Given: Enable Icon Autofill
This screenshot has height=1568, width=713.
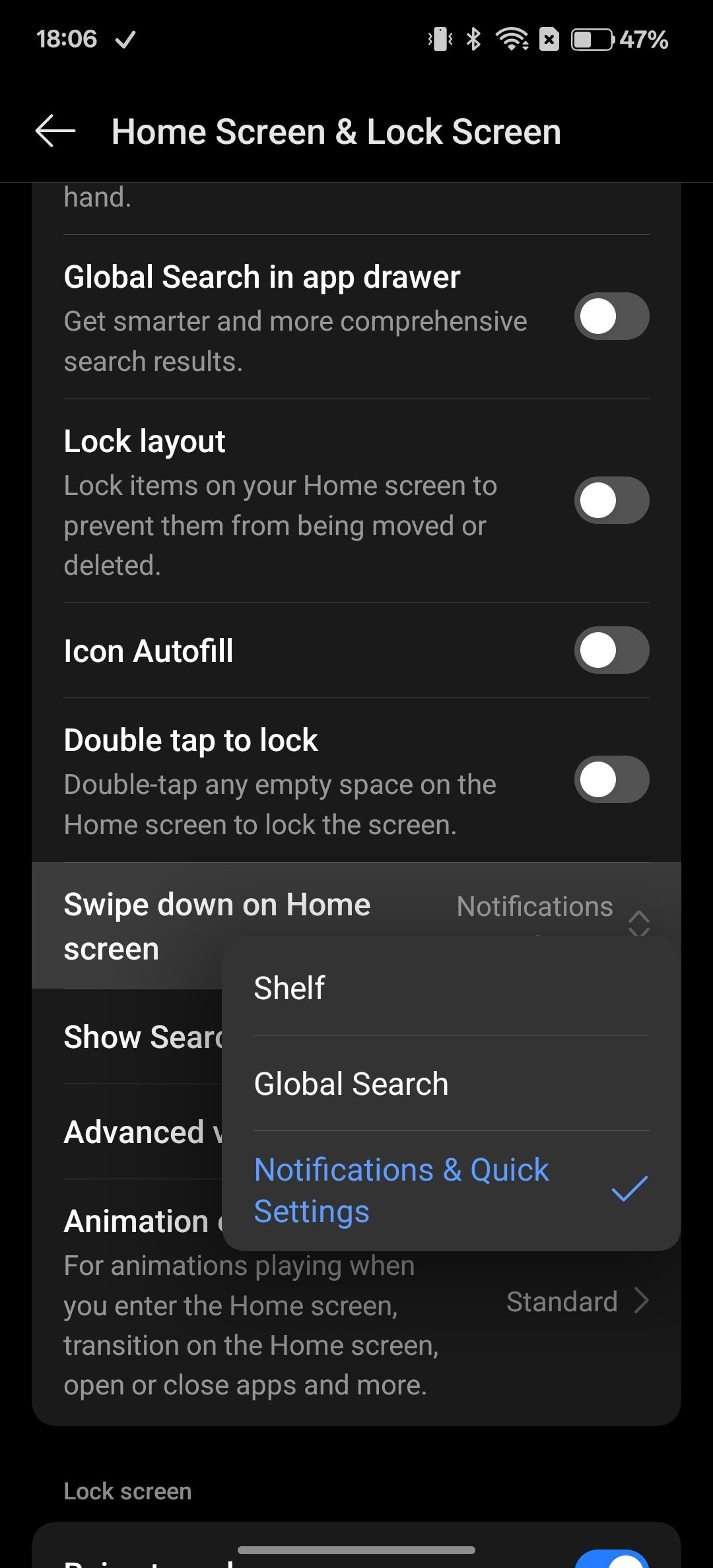Looking at the screenshot, I should 611,650.
